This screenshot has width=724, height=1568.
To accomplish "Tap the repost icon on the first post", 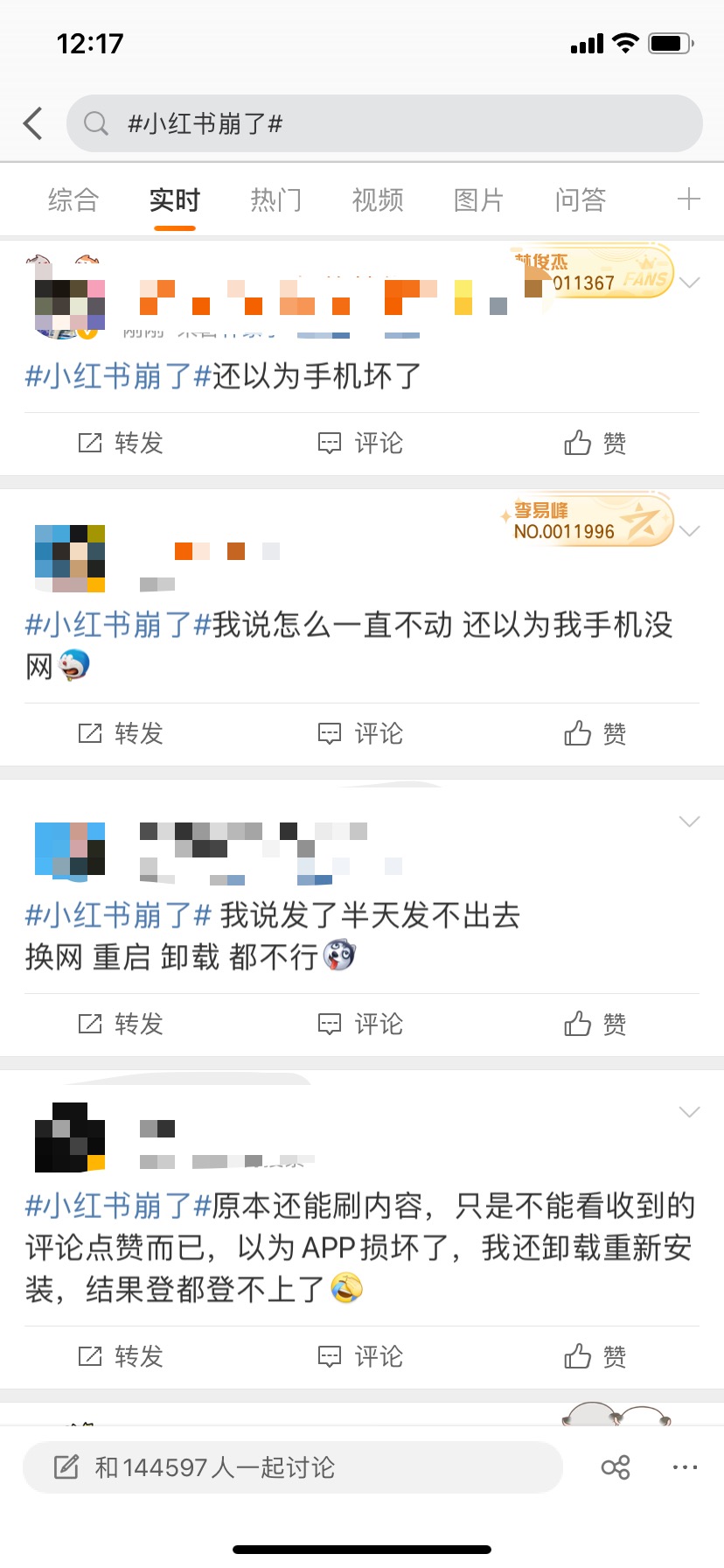I will (91, 444).
